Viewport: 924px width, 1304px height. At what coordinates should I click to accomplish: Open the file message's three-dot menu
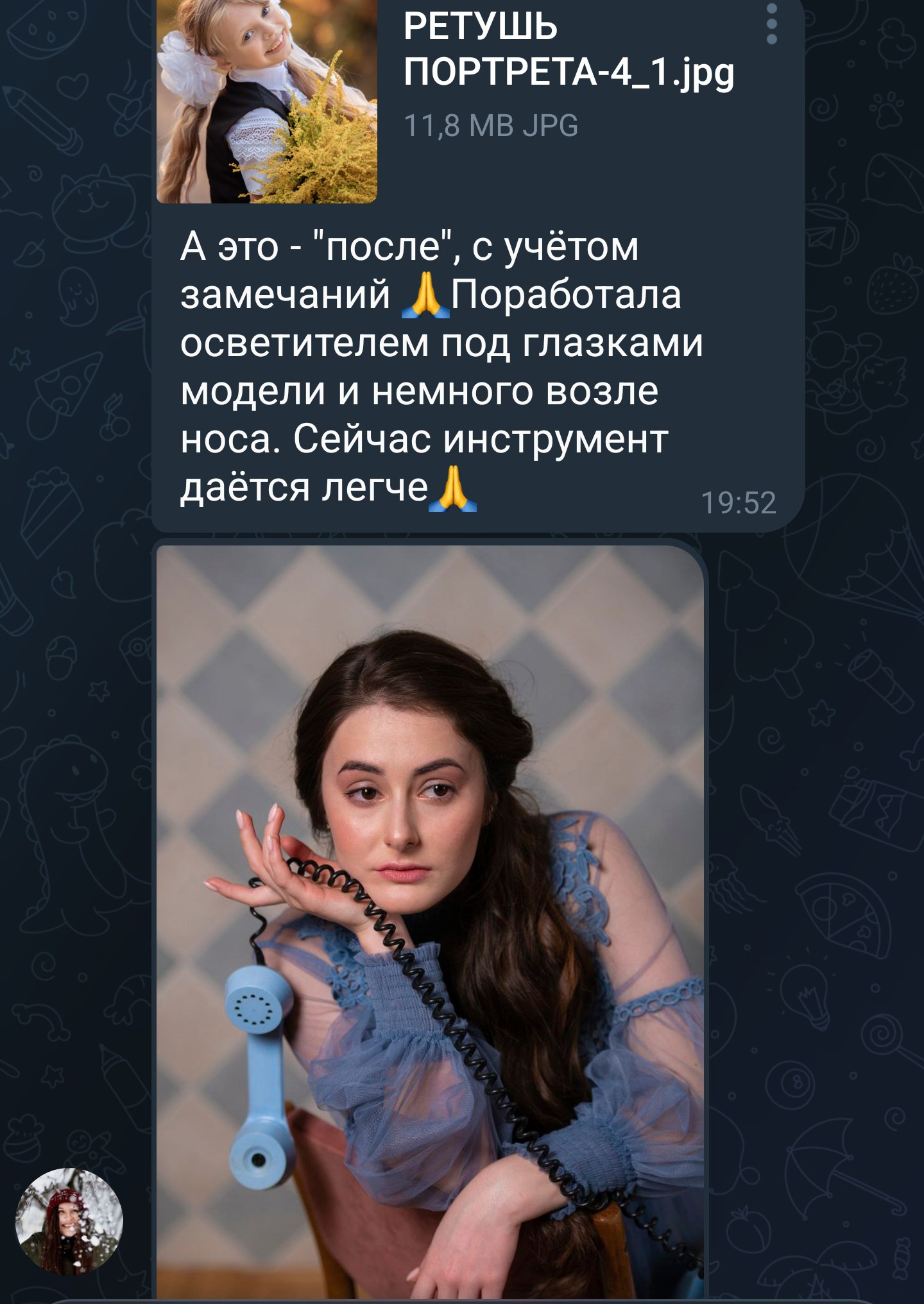tap(772, 24)
